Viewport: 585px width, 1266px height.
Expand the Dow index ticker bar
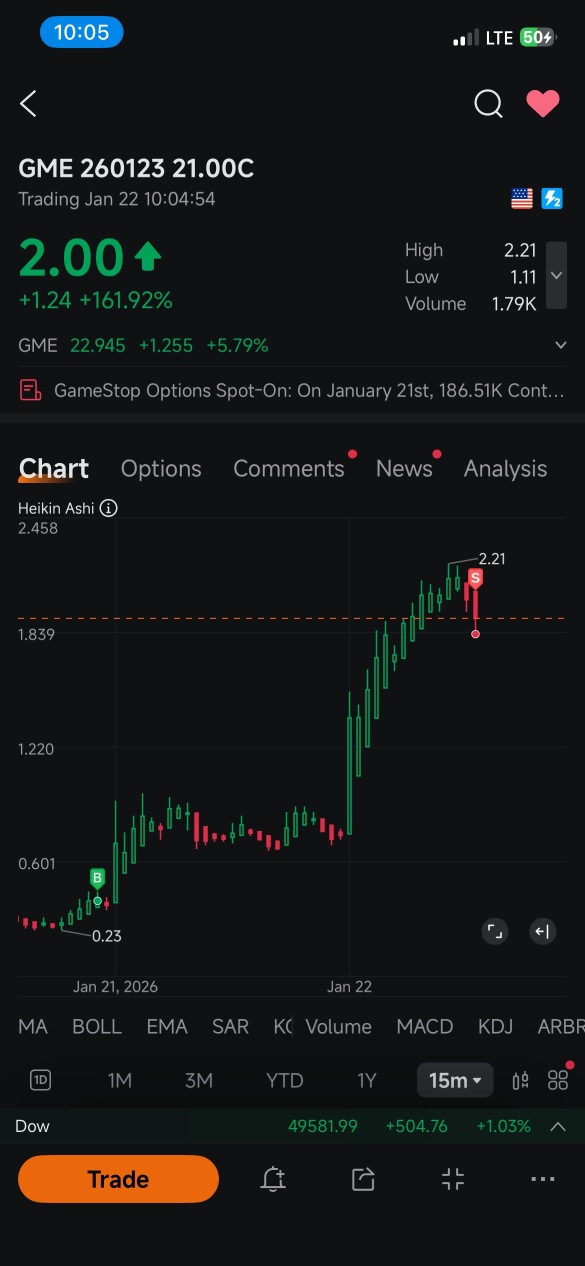click(558, 1126)
